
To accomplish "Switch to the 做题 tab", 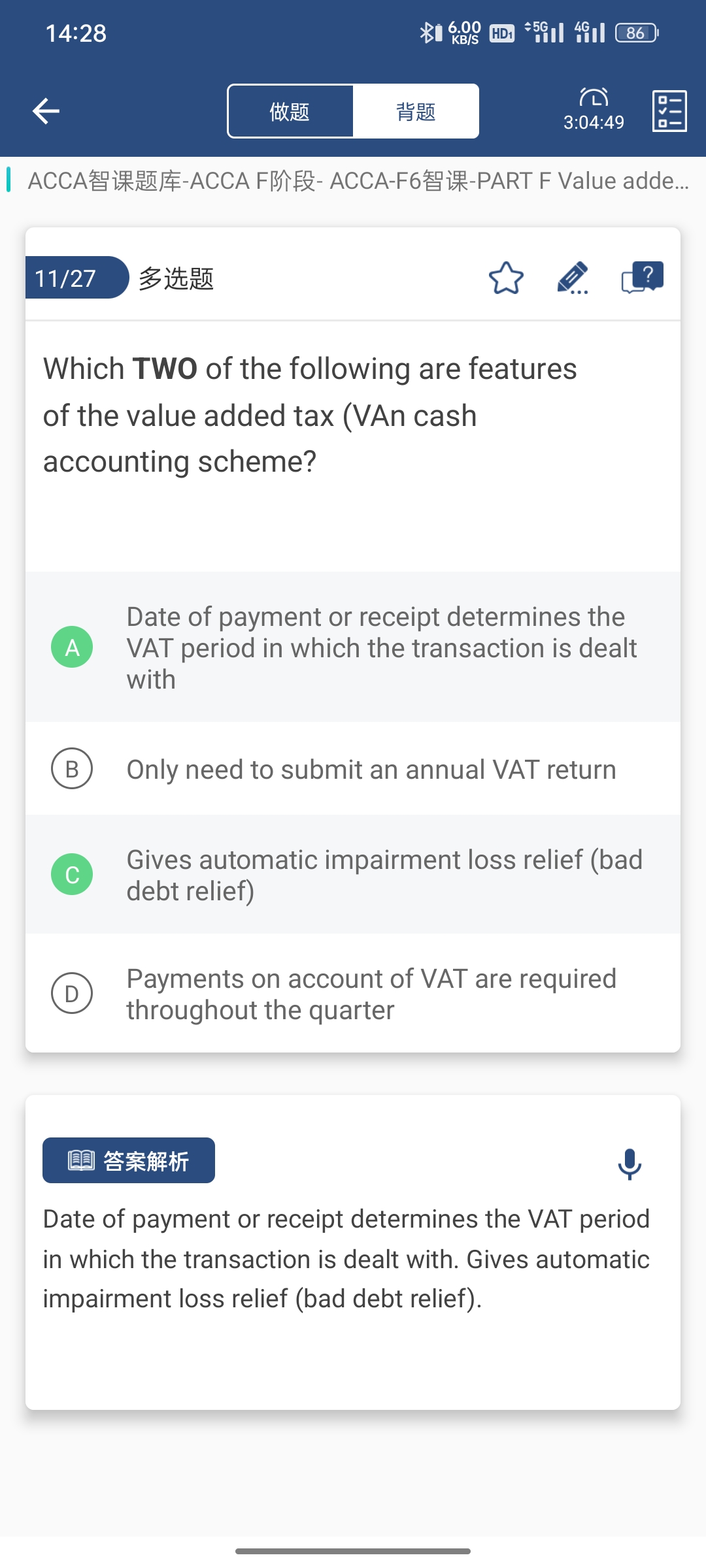I will (290, 111).
